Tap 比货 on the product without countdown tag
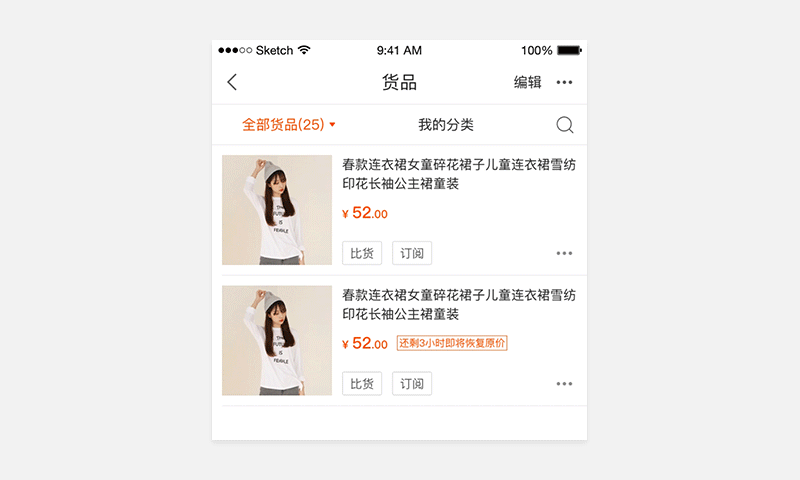Screen dimensions: 800x480 (x=362, y=253)
